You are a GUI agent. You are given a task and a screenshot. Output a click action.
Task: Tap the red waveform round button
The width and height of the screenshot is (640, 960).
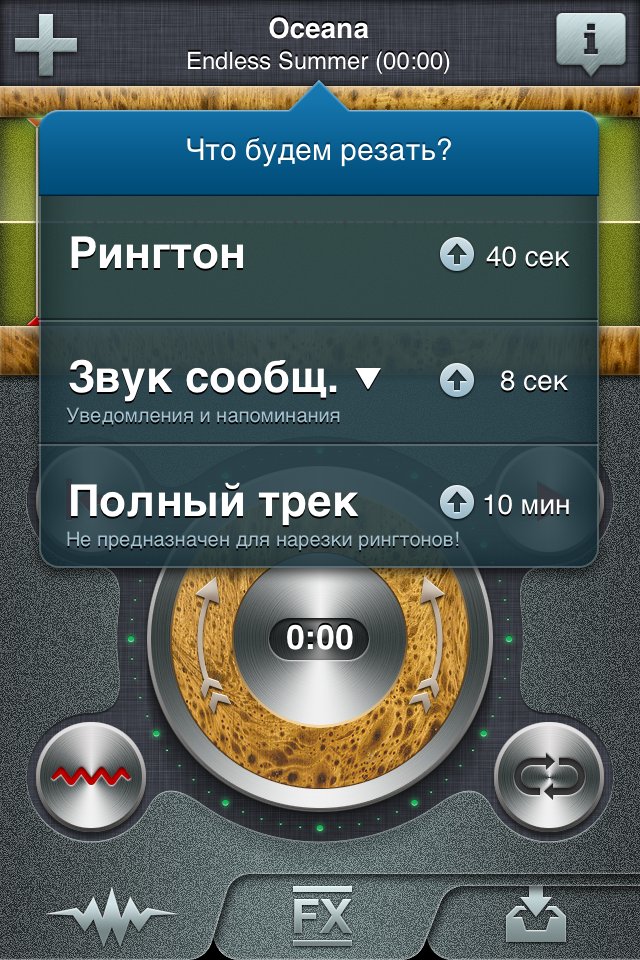pos(91,775)
